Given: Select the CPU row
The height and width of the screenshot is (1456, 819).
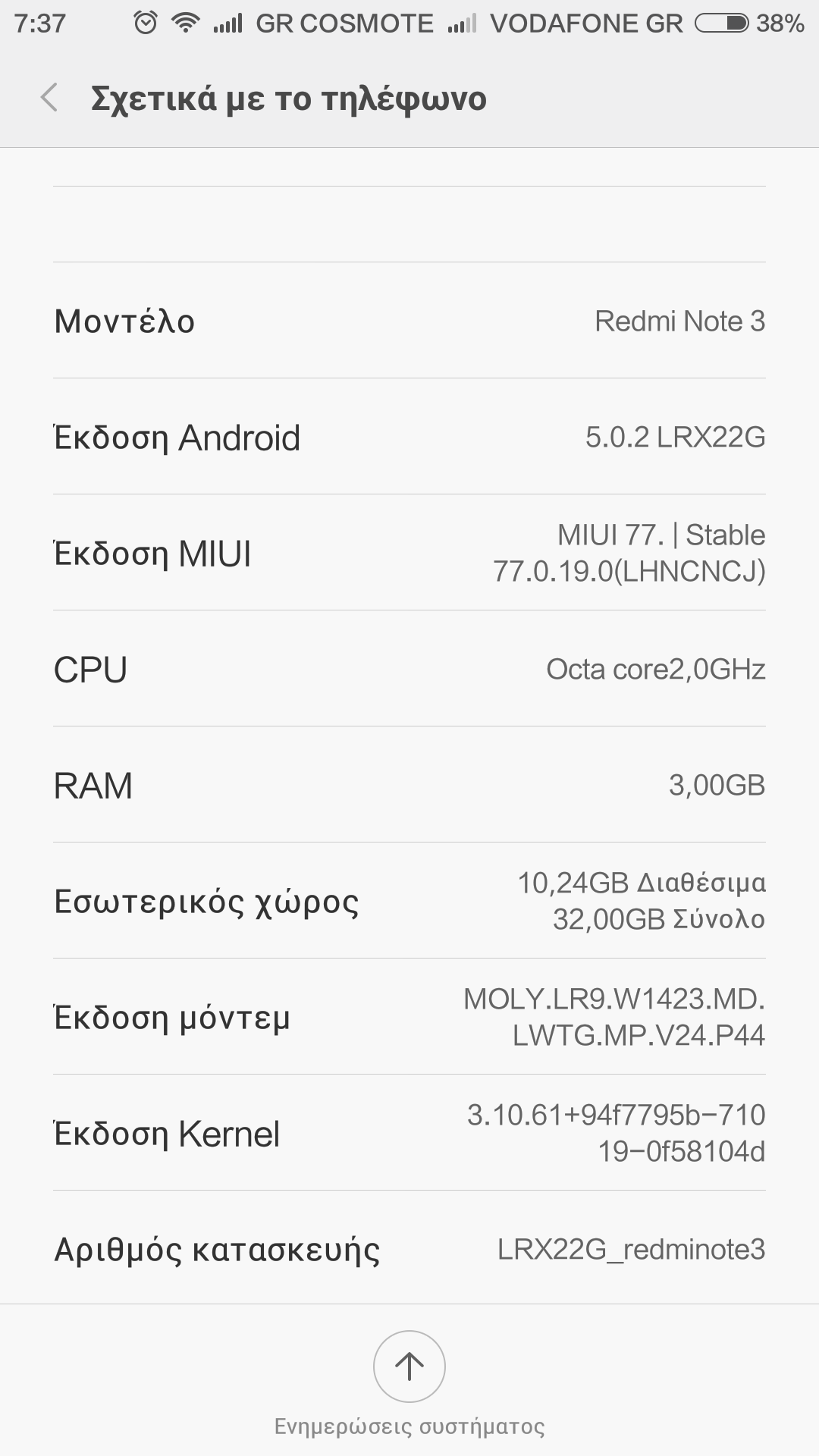Looking at the screenshot, I should (x=409, y=670).
